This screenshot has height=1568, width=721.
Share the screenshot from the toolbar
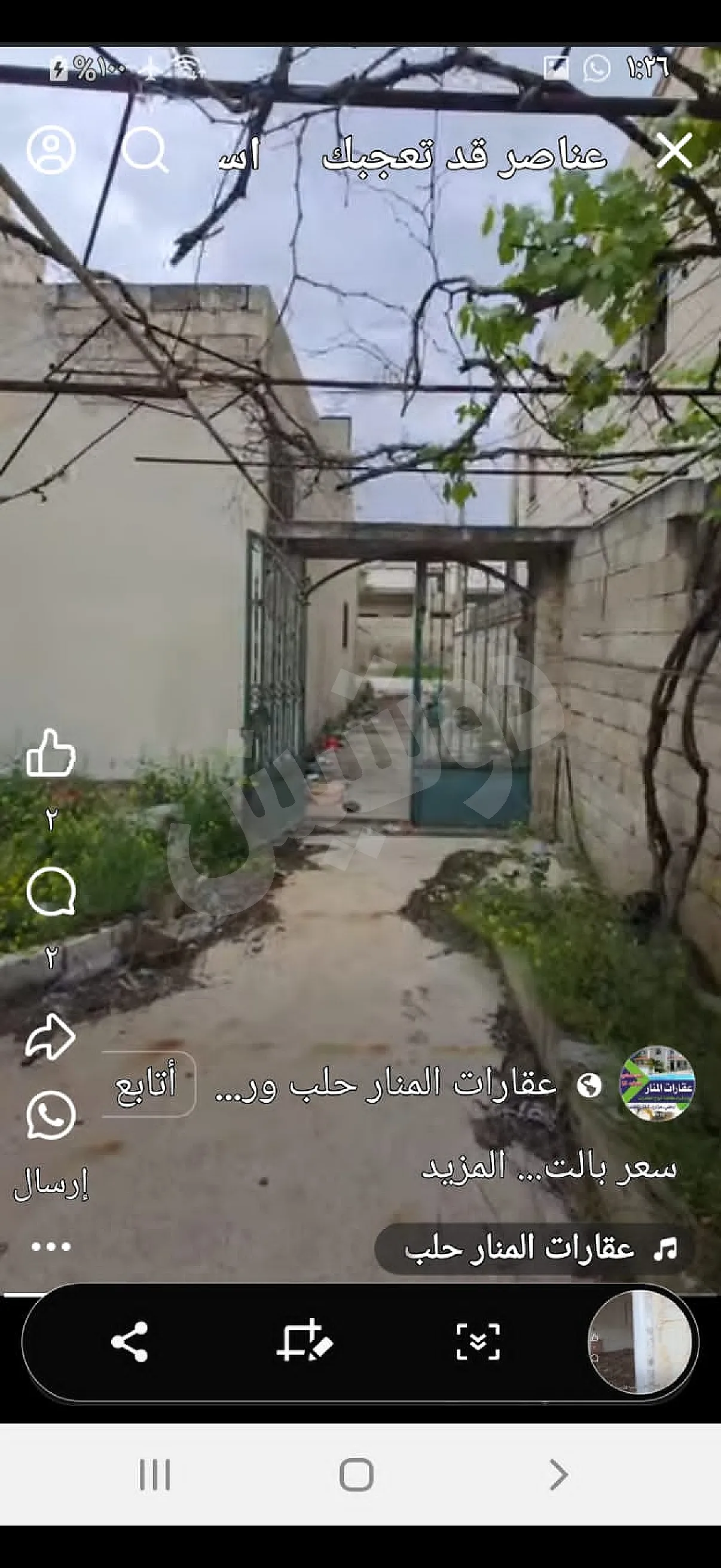(x=129, y=1341)
